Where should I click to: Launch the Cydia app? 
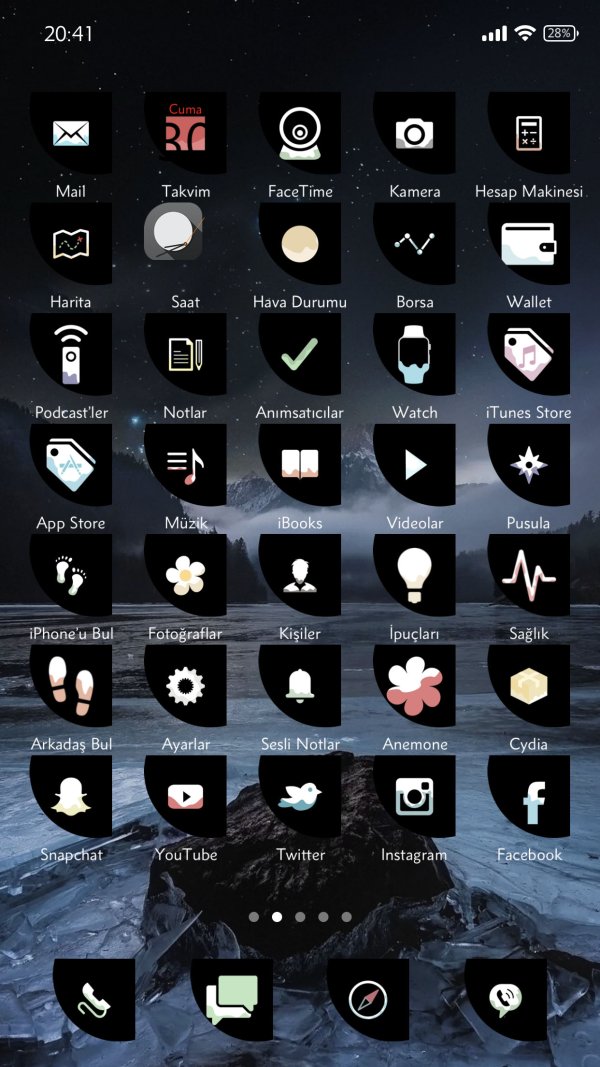[529, 686]
